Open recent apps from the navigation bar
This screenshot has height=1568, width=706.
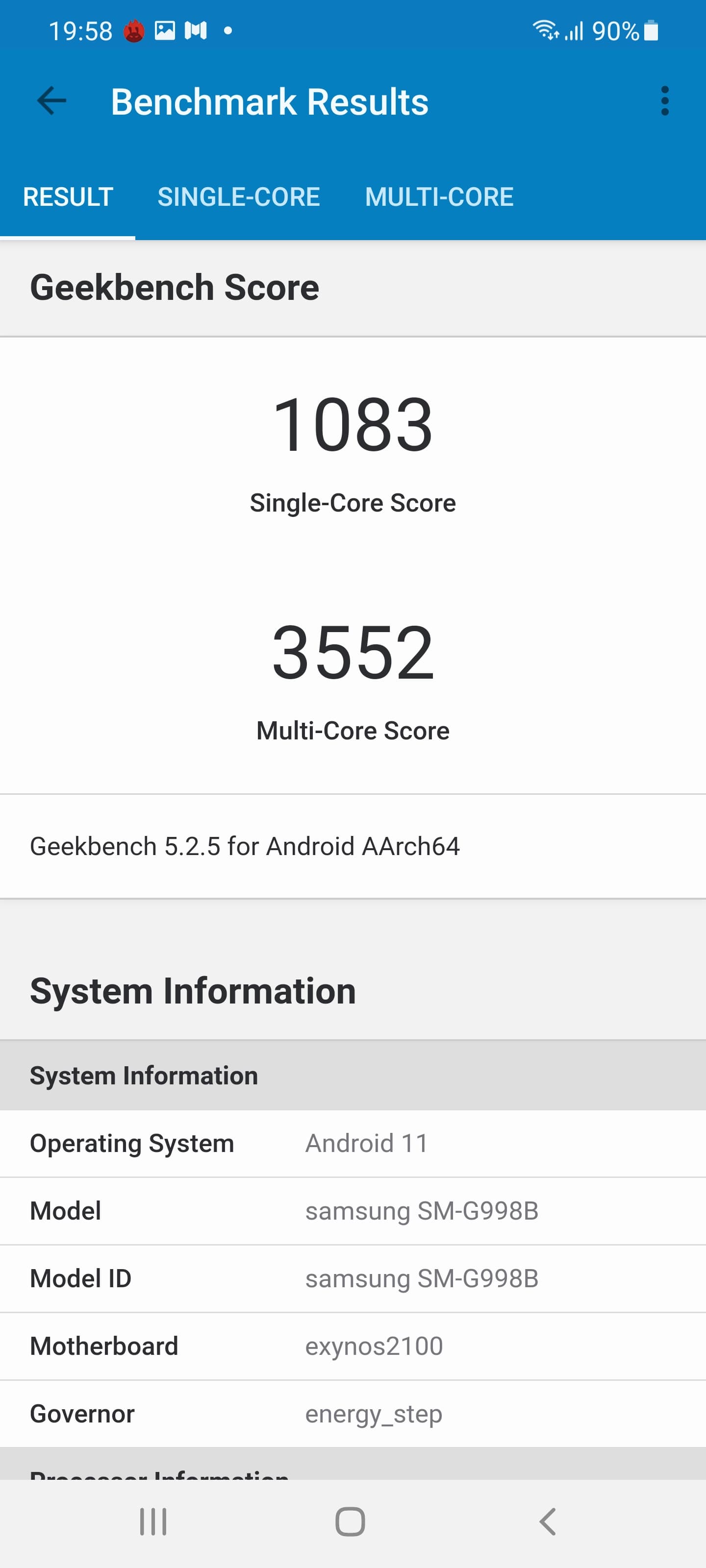click(x=153, y=1522)
